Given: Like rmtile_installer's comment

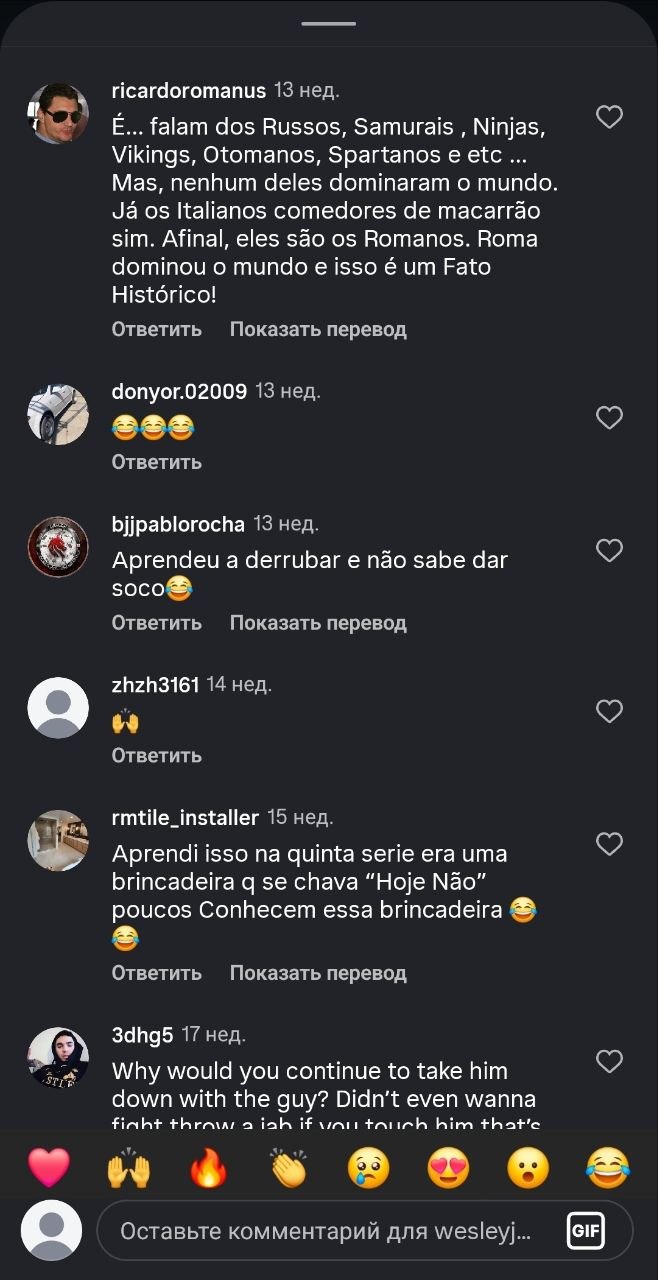Looking at the screenshot, I should [609, 844].
